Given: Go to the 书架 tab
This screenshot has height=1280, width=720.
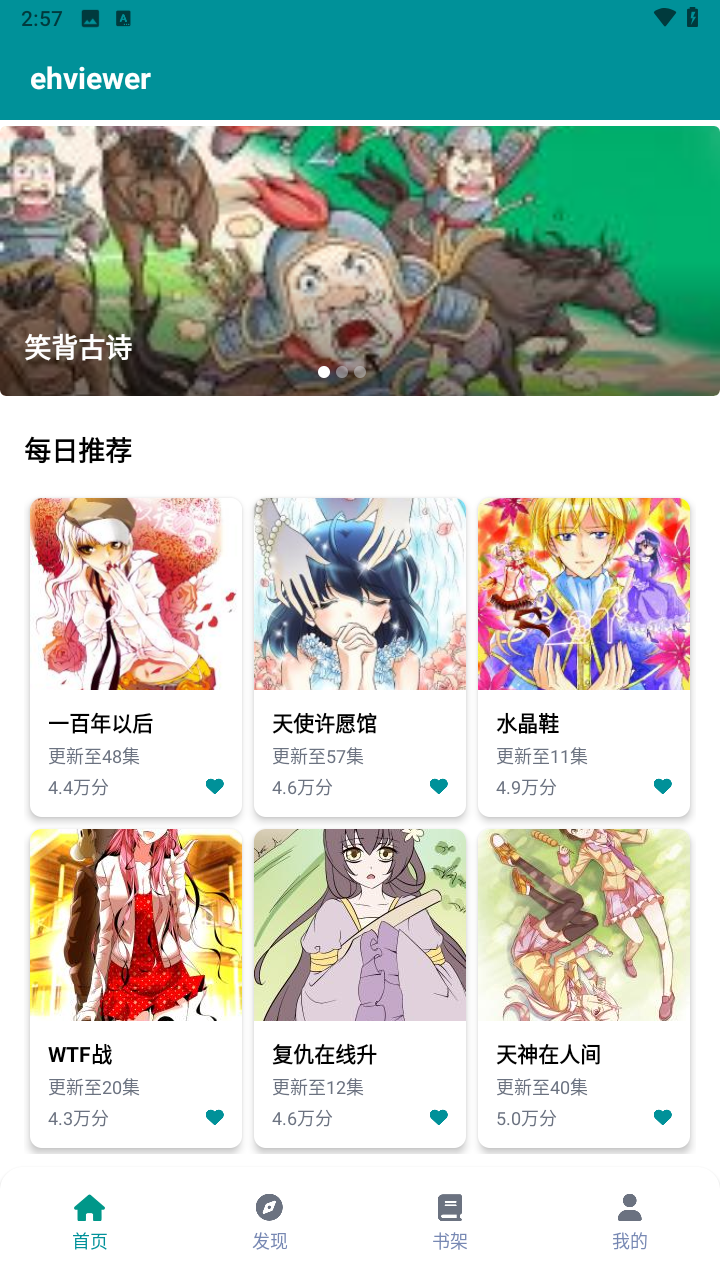Looking at the screenshot, I should (450, 1222).
